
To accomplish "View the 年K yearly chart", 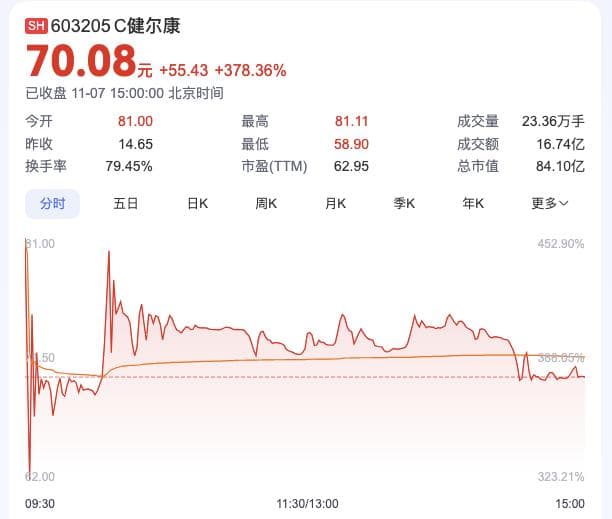I will tap(473, 203).
